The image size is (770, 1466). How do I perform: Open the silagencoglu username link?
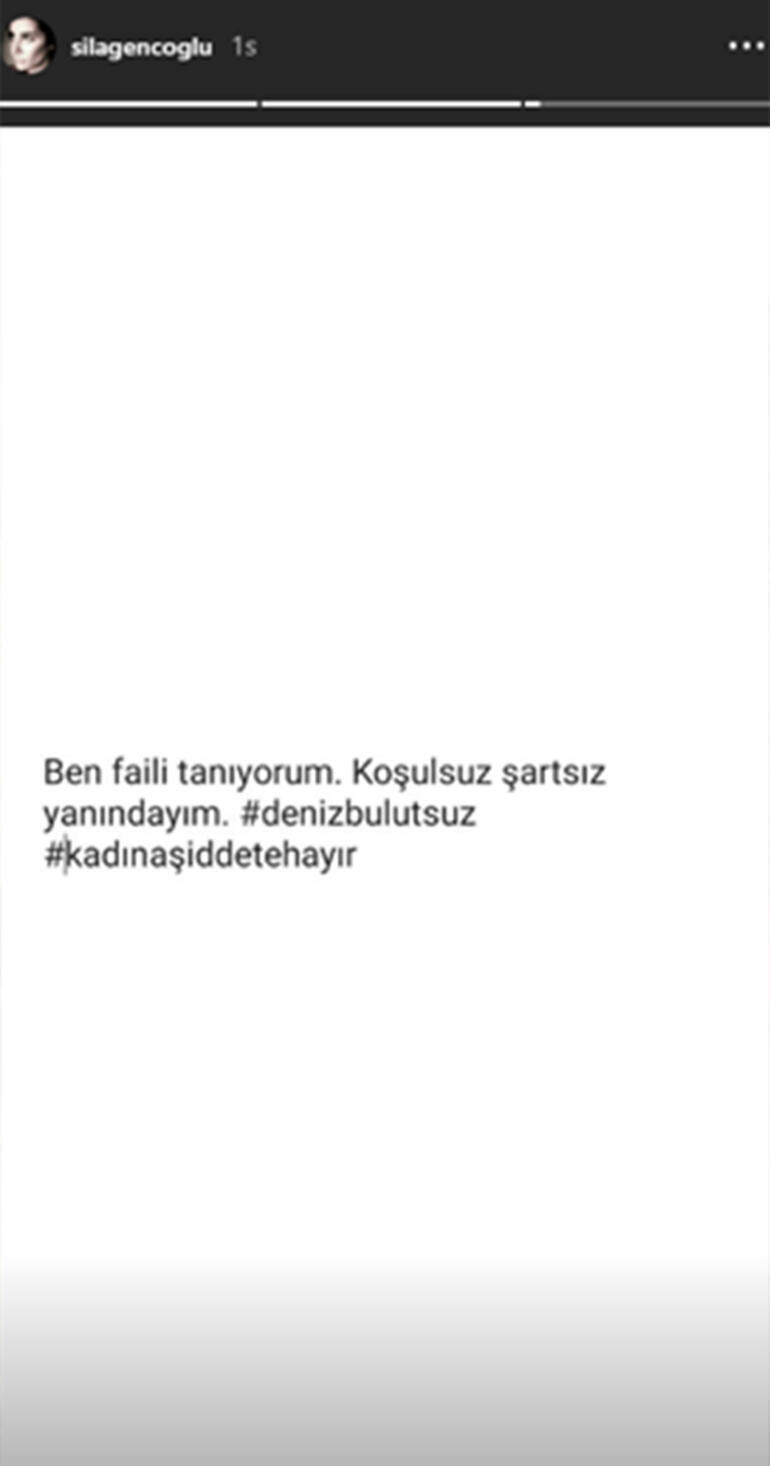pos(141,47)
